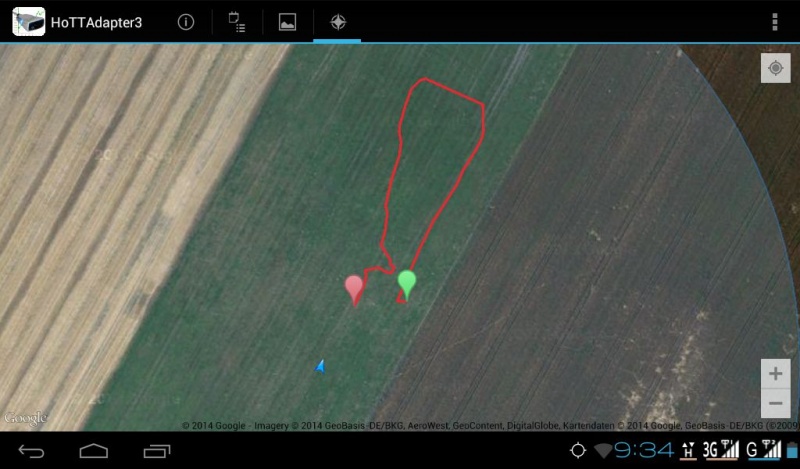Tap the HoTTAdapter3 app icon

[x=28, y=22]
